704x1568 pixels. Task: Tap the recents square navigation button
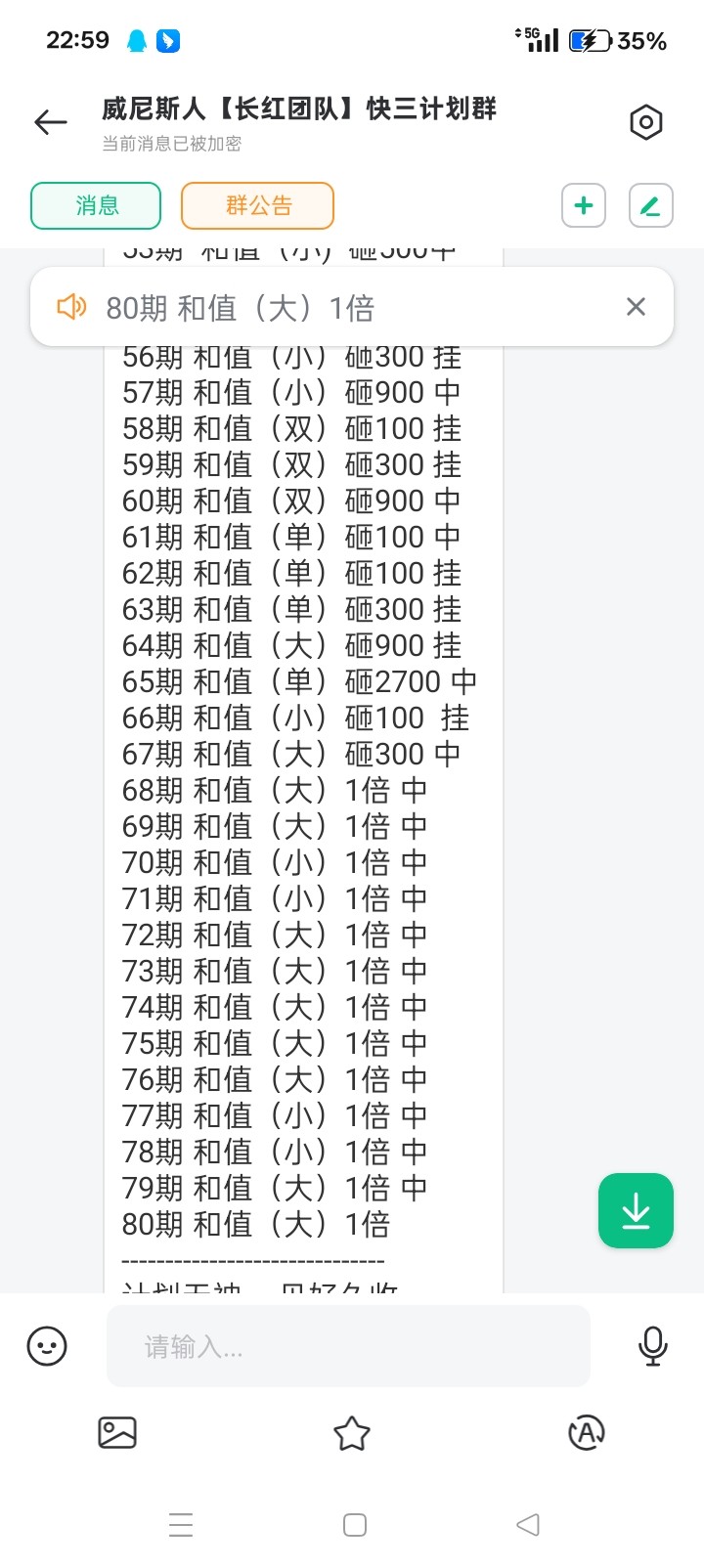[x=354, y=1524]
